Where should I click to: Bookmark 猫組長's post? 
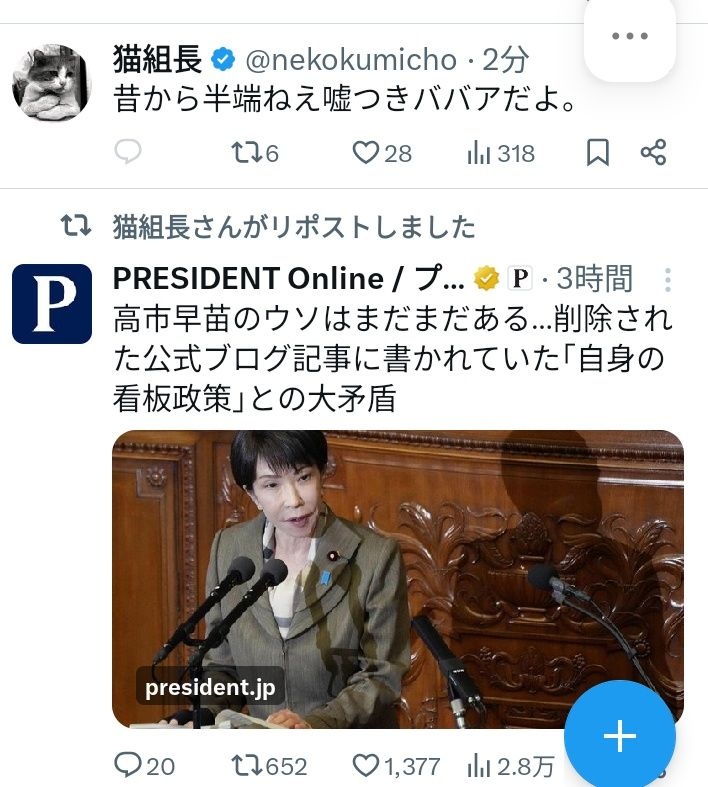597,153
